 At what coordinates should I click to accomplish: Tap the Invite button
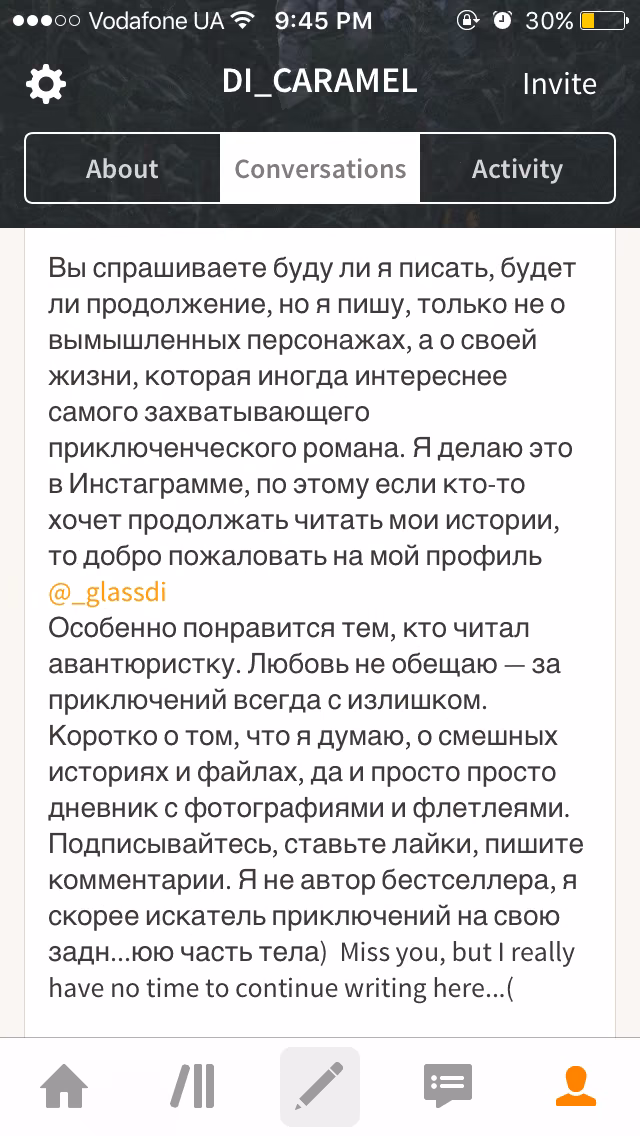click(x=559, y=84)
